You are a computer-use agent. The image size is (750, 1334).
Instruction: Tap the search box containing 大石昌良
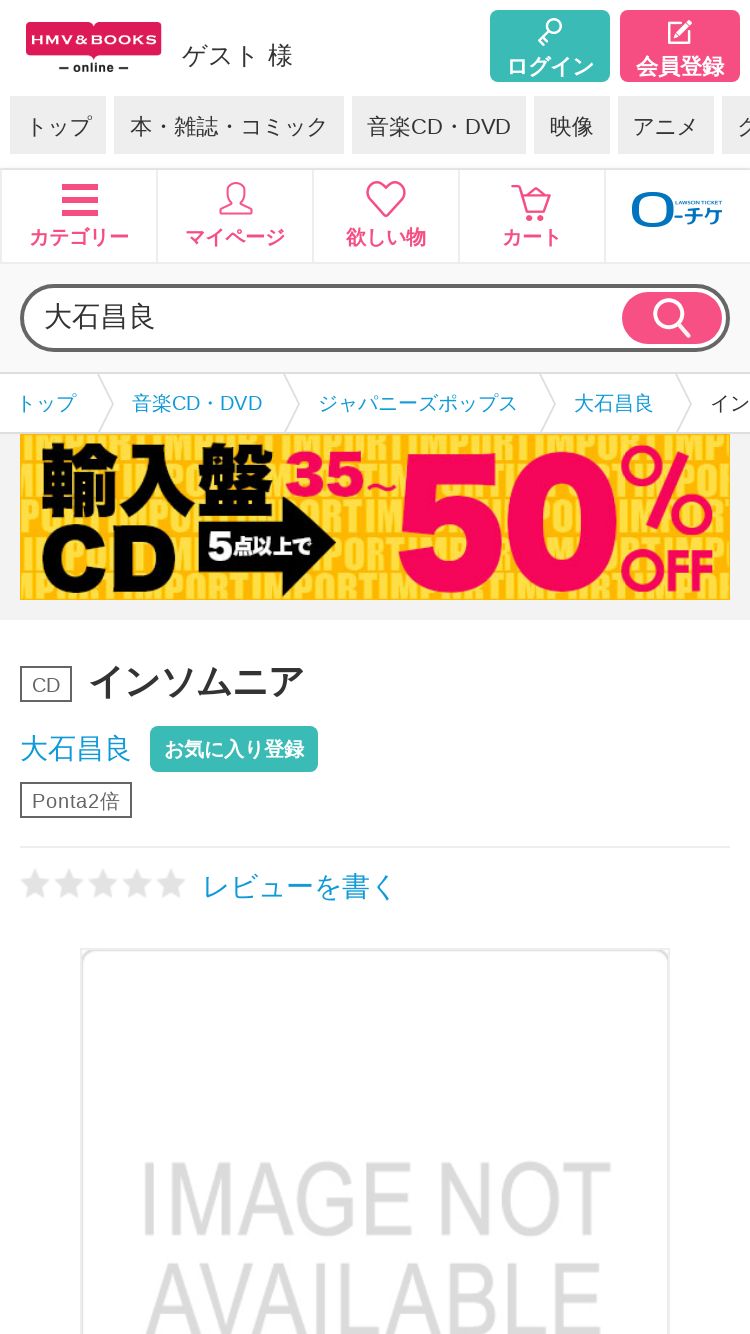(320, 318)
